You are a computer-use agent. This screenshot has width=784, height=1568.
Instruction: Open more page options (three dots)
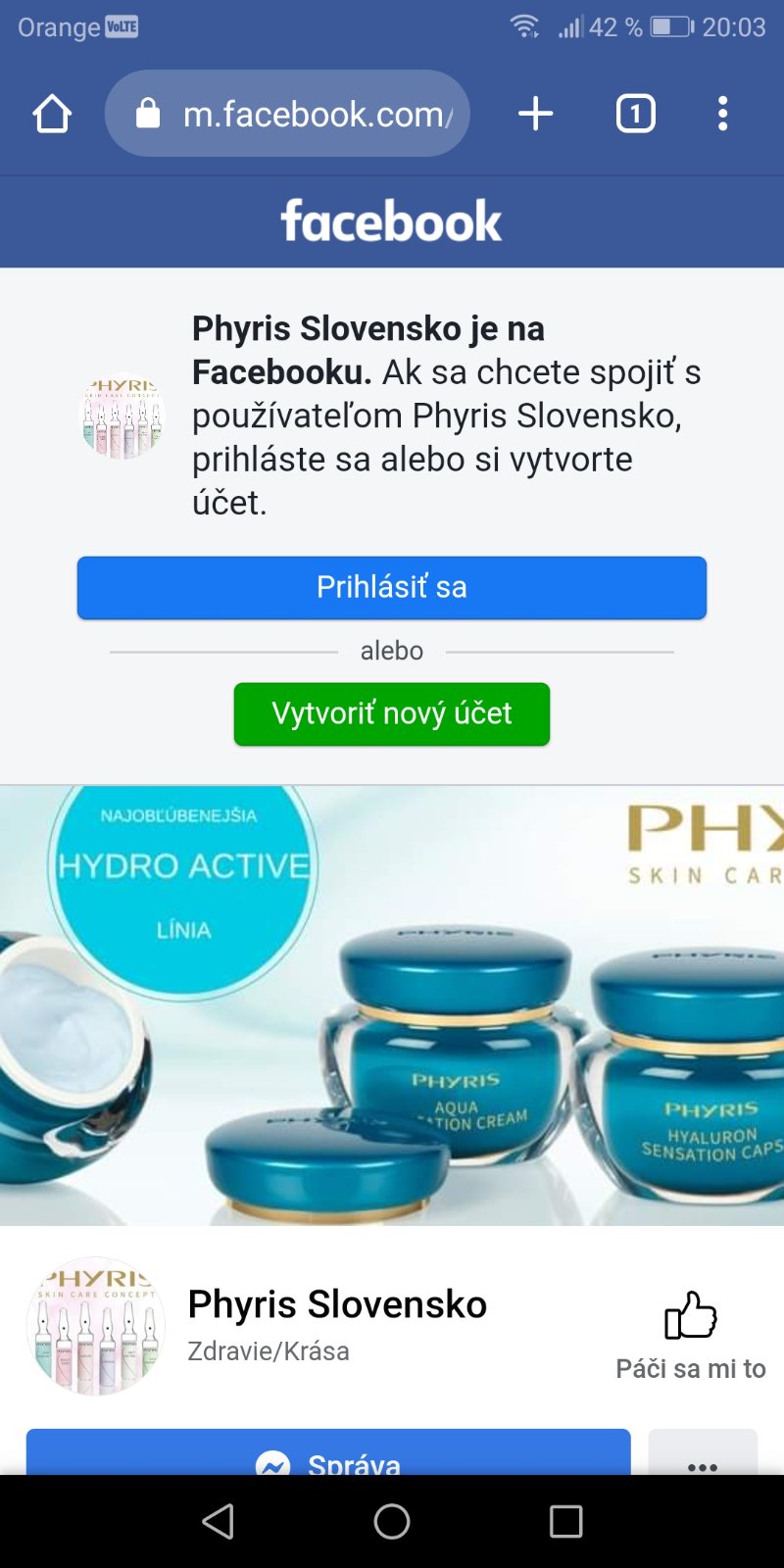pos(703,1456)
